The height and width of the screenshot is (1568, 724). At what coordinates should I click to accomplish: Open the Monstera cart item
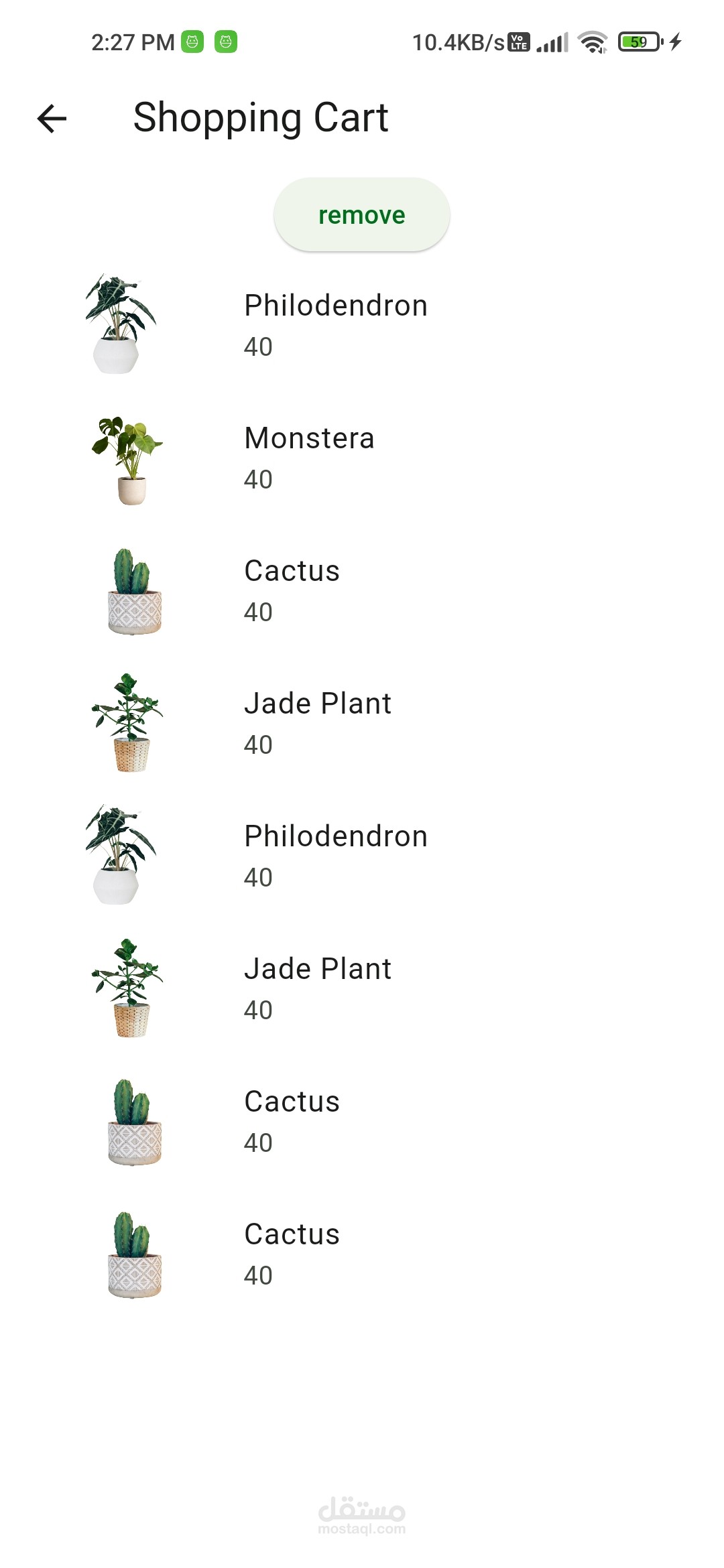point(309,458)
